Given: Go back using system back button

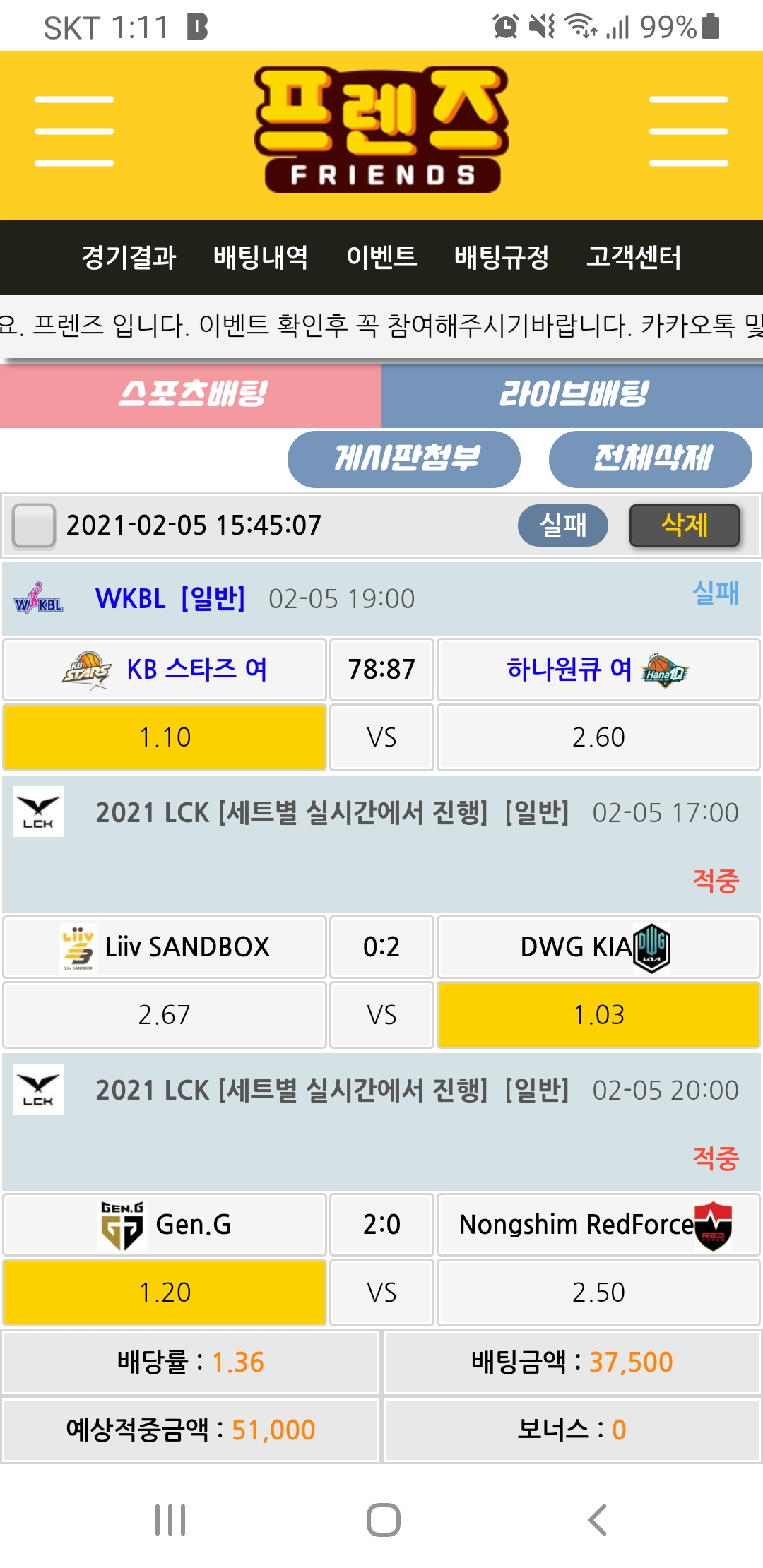Looking at the screenshot, I should (597, 1520).
